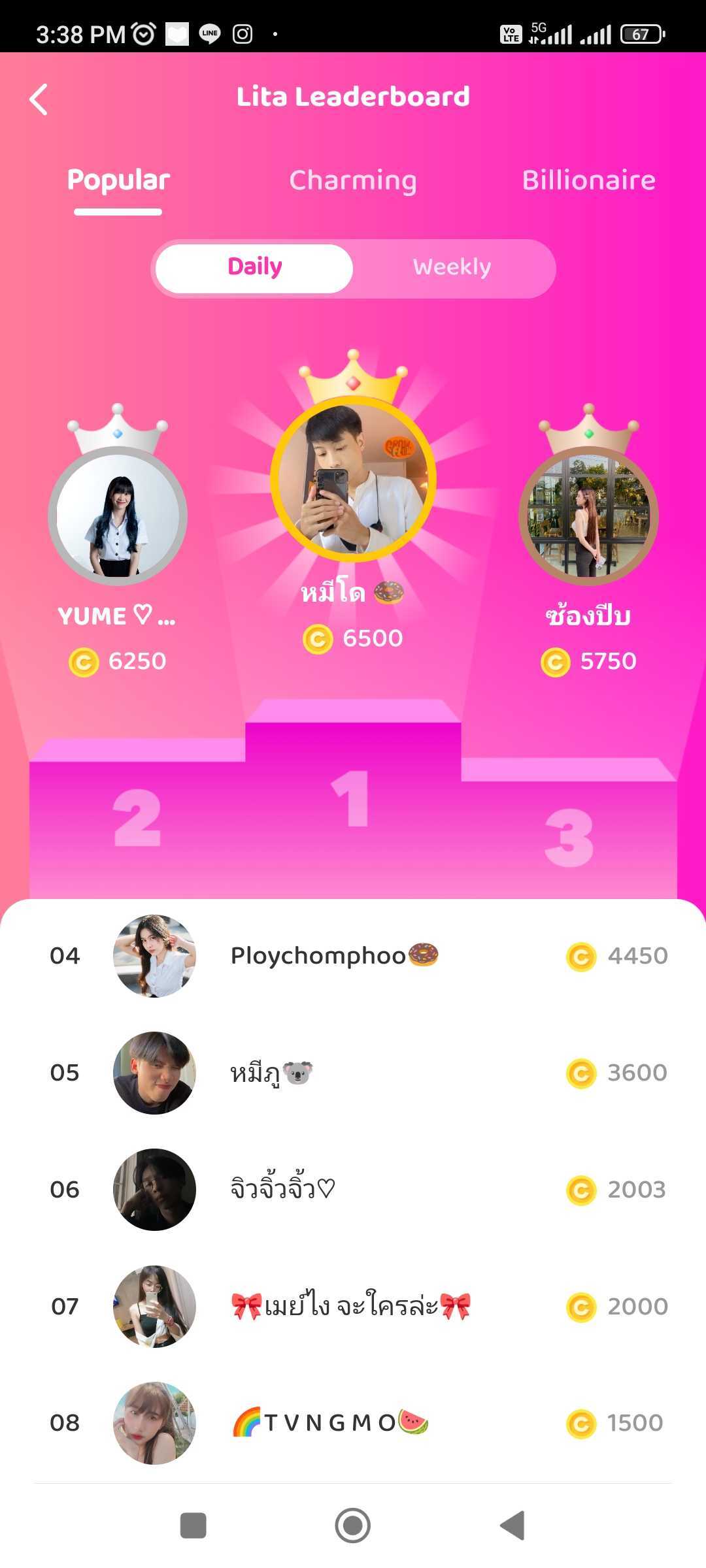View rank 06 user จิวจิ้วจิ้ว
Viewport: 706px width, 1568px height.
pos(353,1190)
